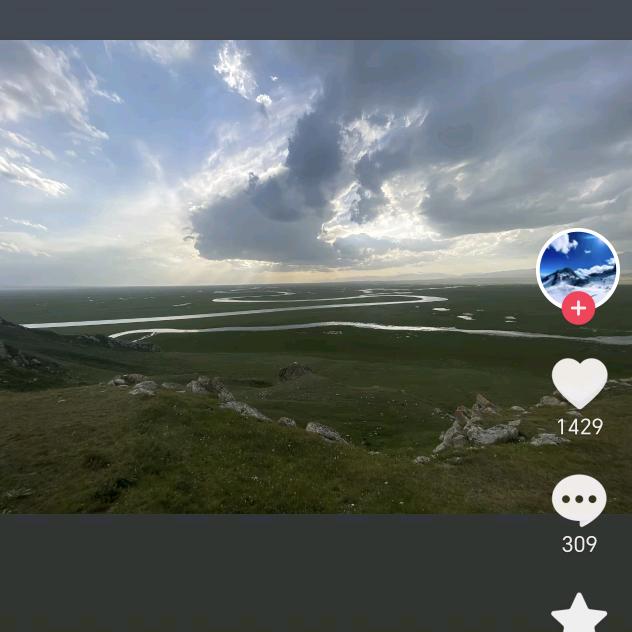Follow the creator with the plus button
This screenshot has width=632, height=632.
pos(578,309)
